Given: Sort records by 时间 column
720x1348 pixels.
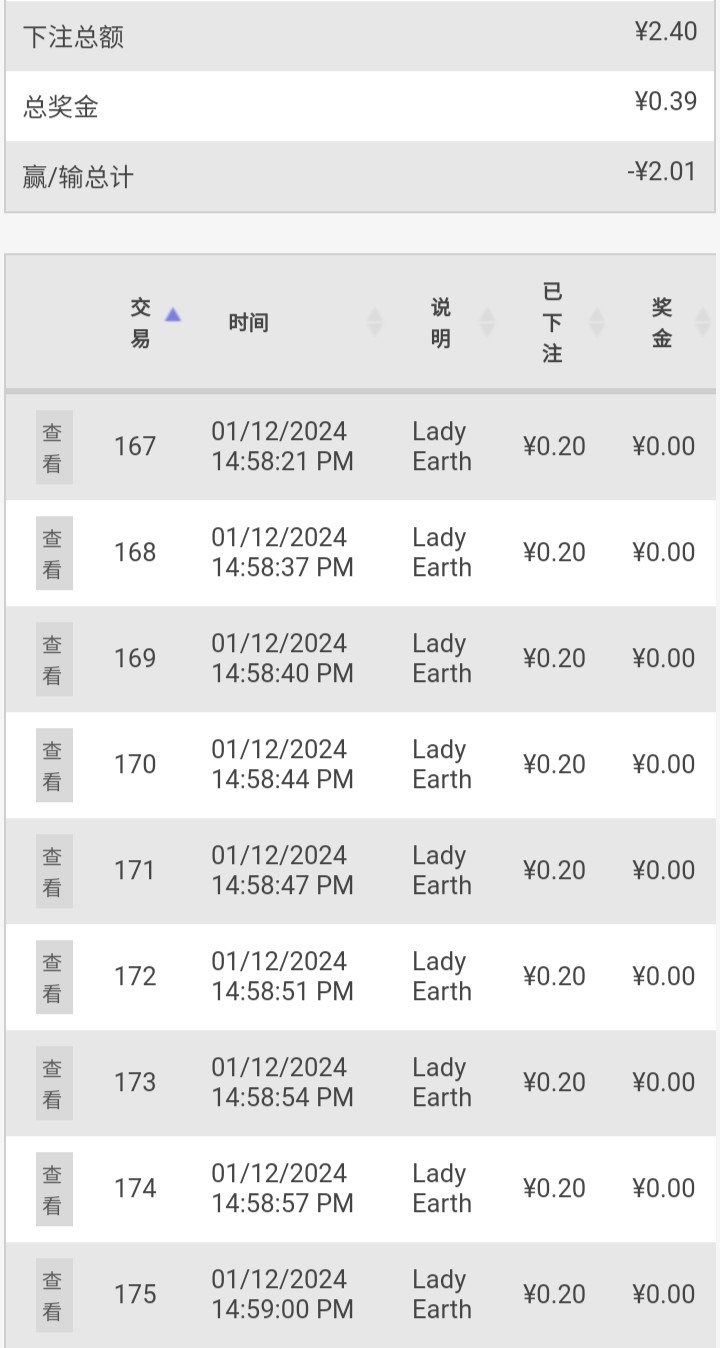Looking at the screenshot, I should 248,323.
